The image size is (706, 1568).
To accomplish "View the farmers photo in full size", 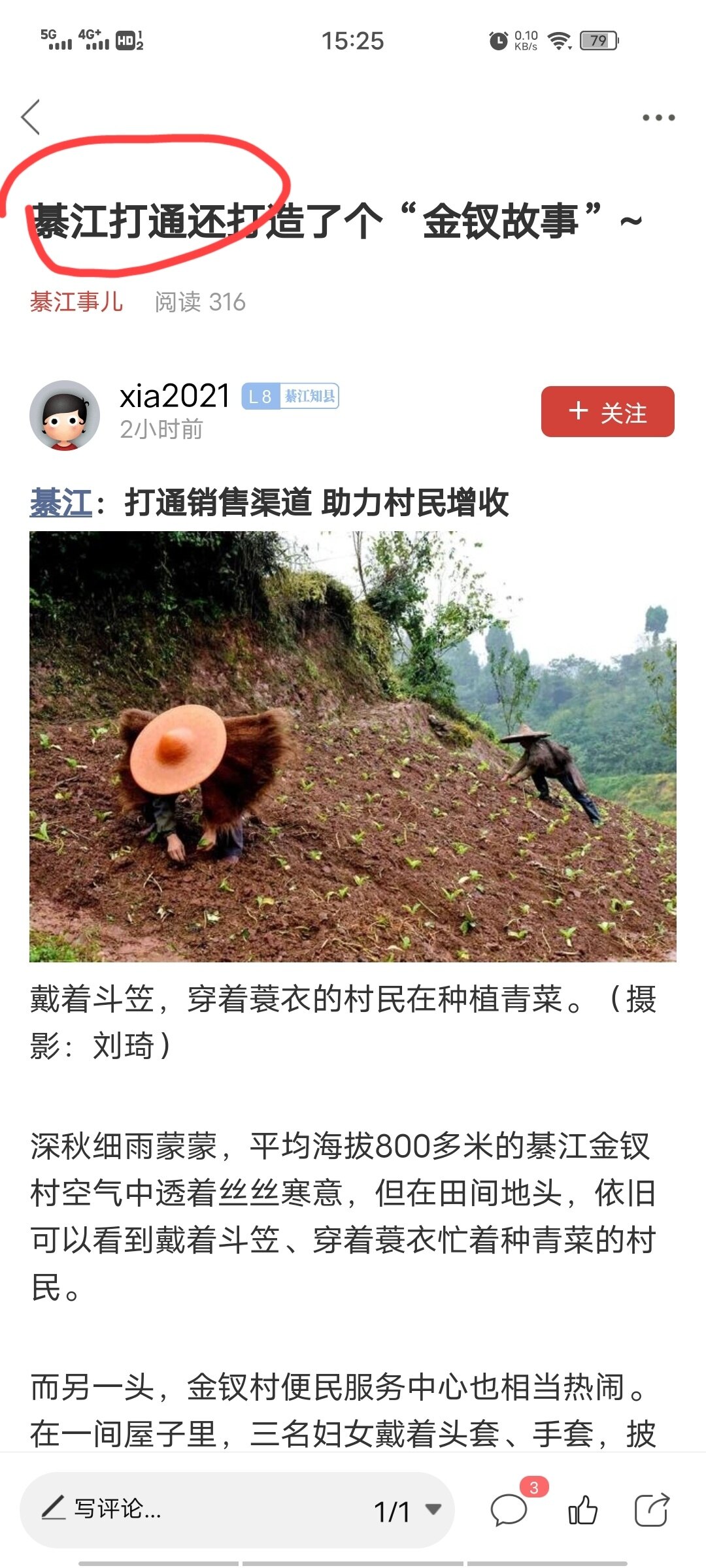I will [x=353, y=746].
